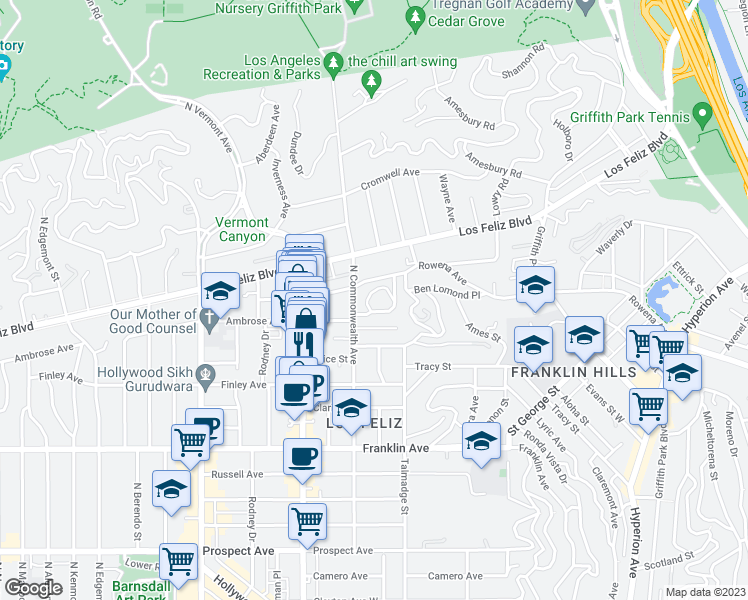The image size is (748, 600).
Task: Tap the school marker beside Our Mother of Good Counsel
Action: coord(221,292)
